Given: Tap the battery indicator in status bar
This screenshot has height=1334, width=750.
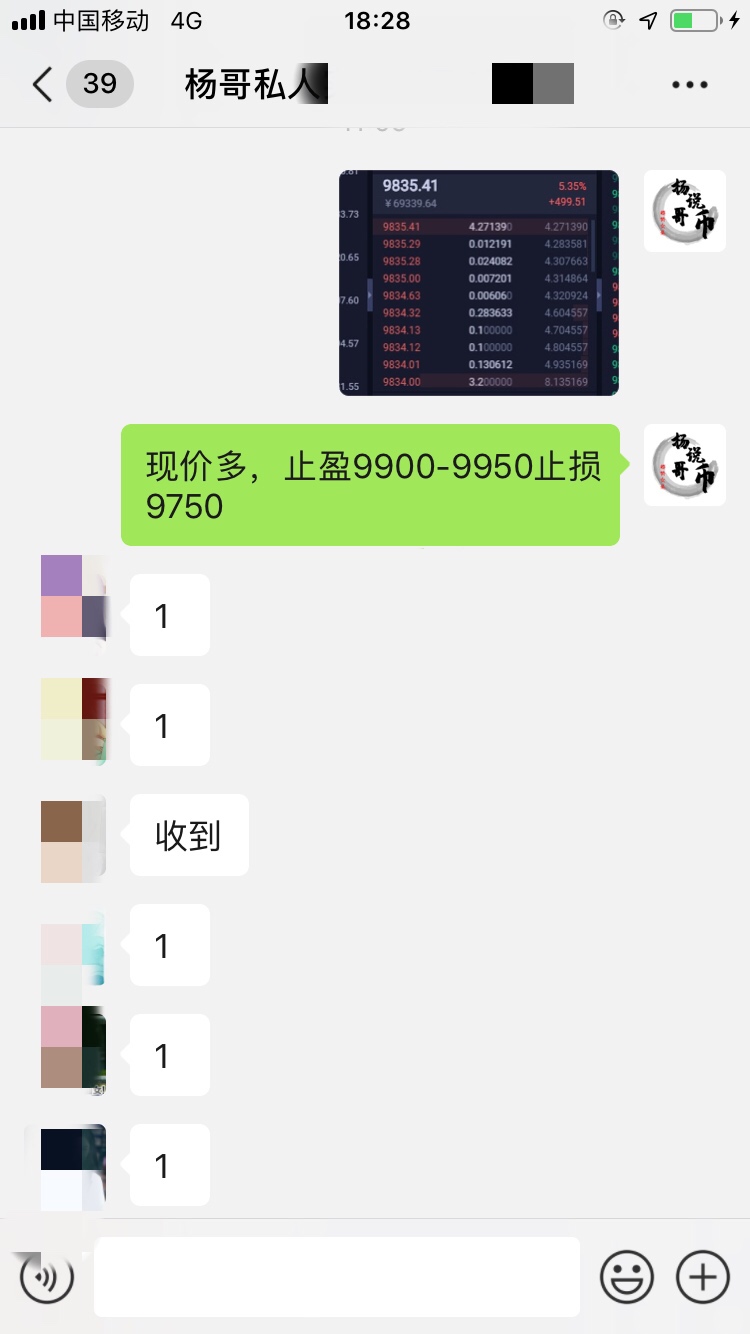Looking at the screenshot, I should pyautogui.click(x=691, y=18).
